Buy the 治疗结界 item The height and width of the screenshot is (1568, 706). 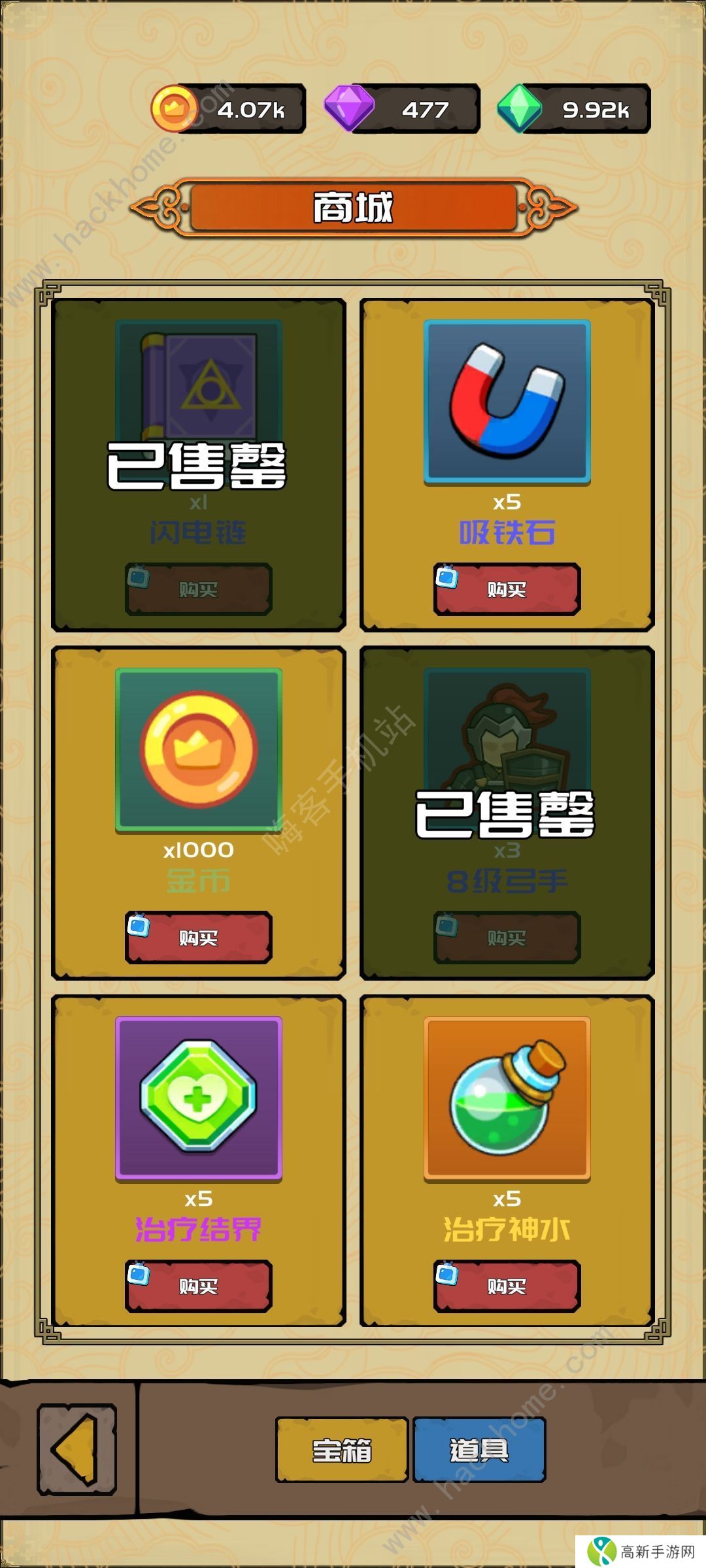[x=198, y=1286]
